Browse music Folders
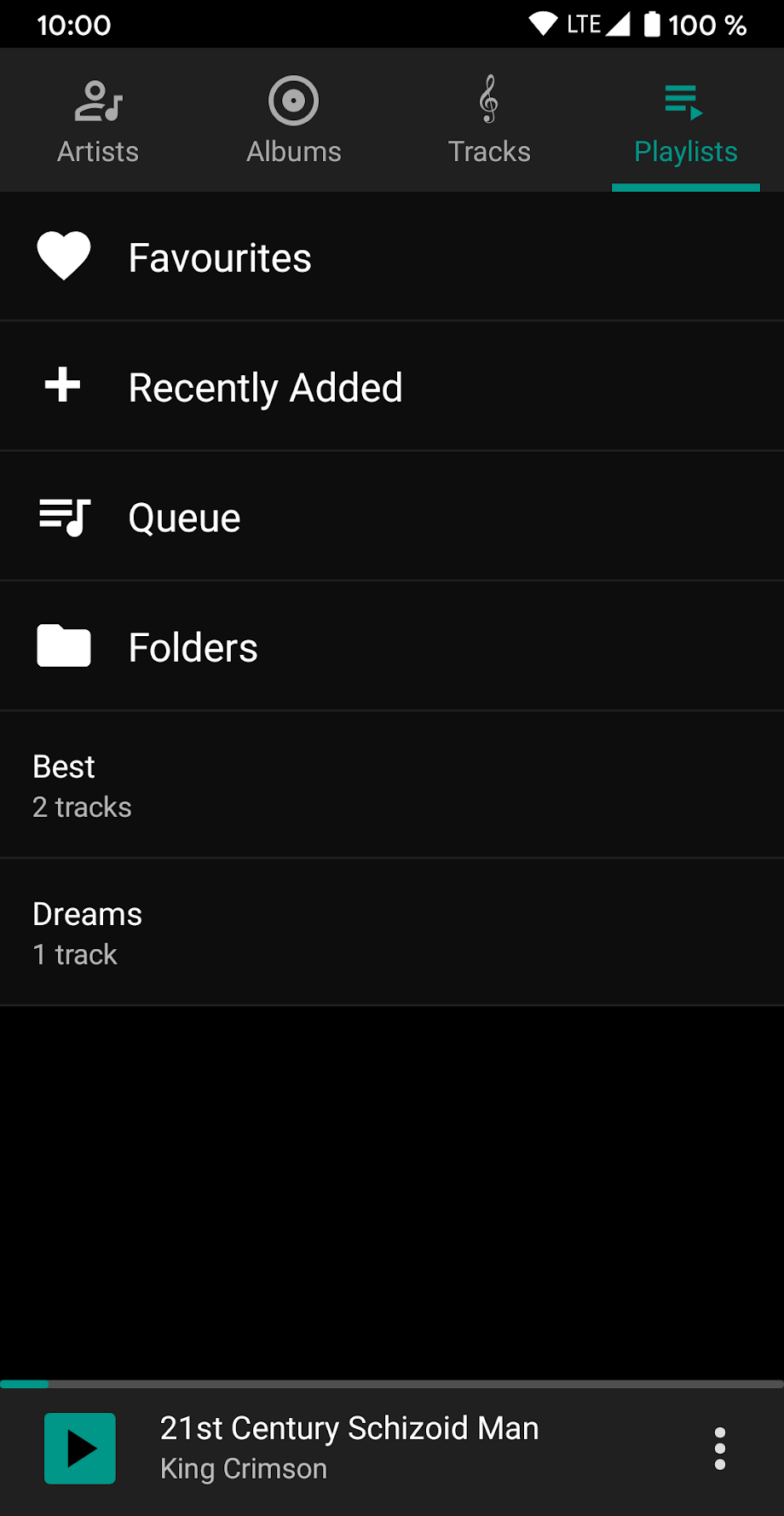Screen dimensions: 784x1516 click(x=392, y=647)
